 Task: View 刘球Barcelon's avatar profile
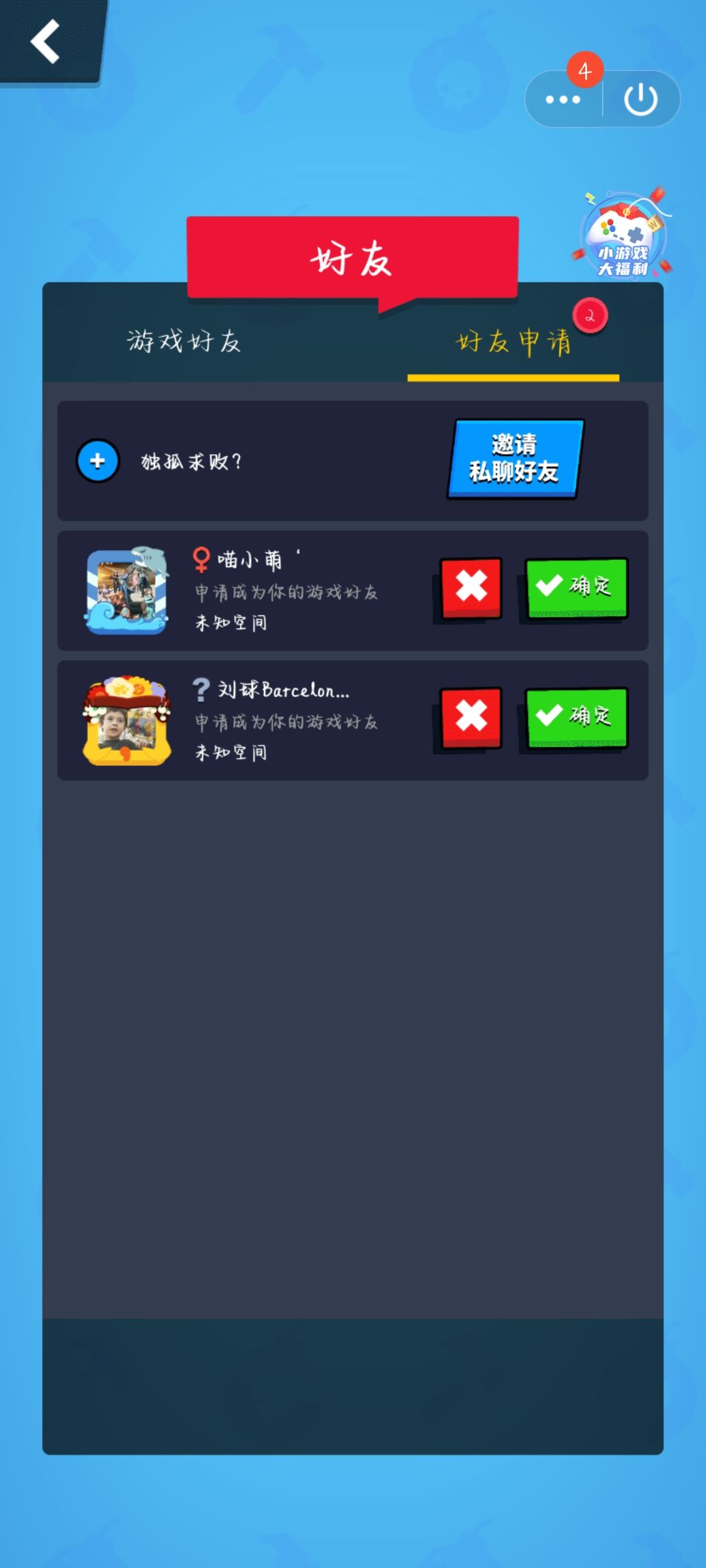tap(127, 721)
